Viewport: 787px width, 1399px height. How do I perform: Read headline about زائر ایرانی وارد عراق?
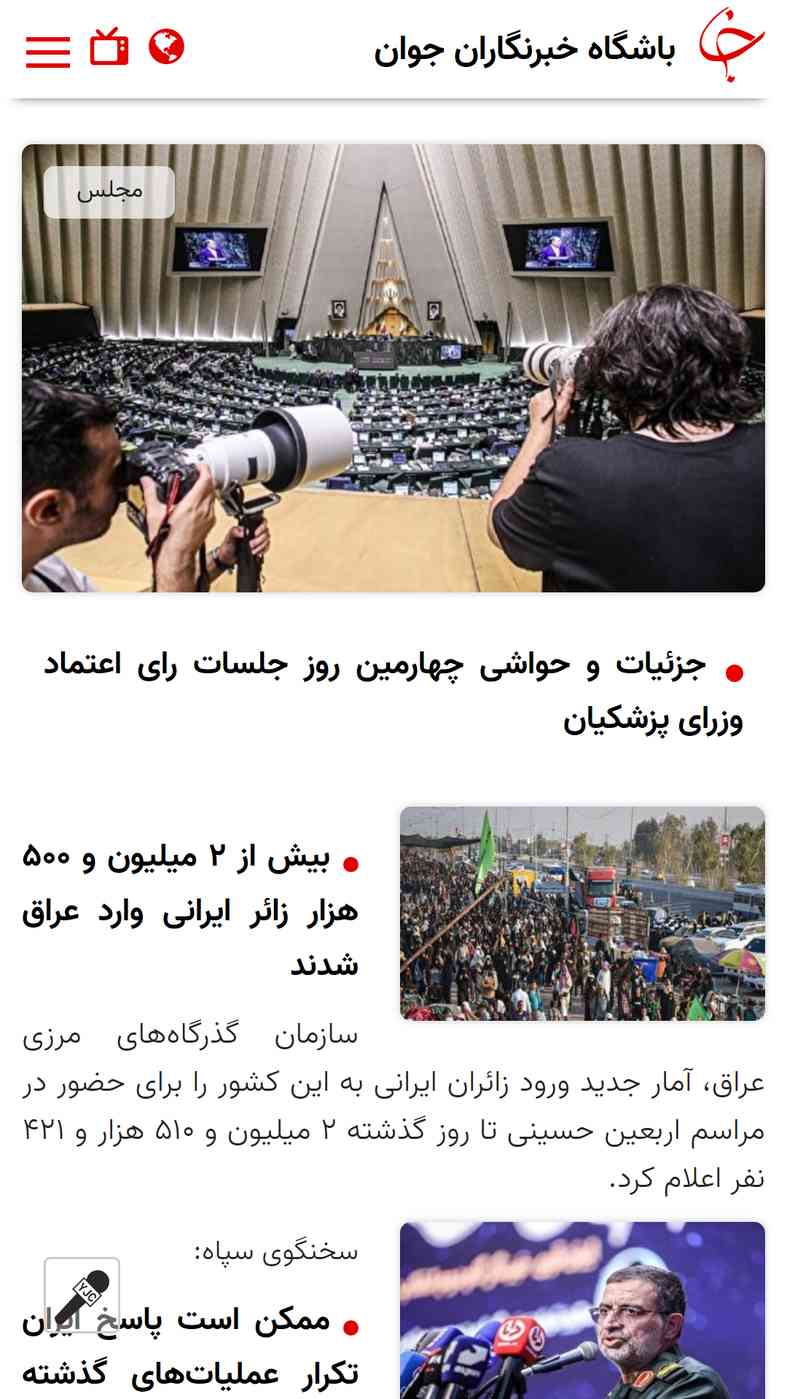point(190,911)
